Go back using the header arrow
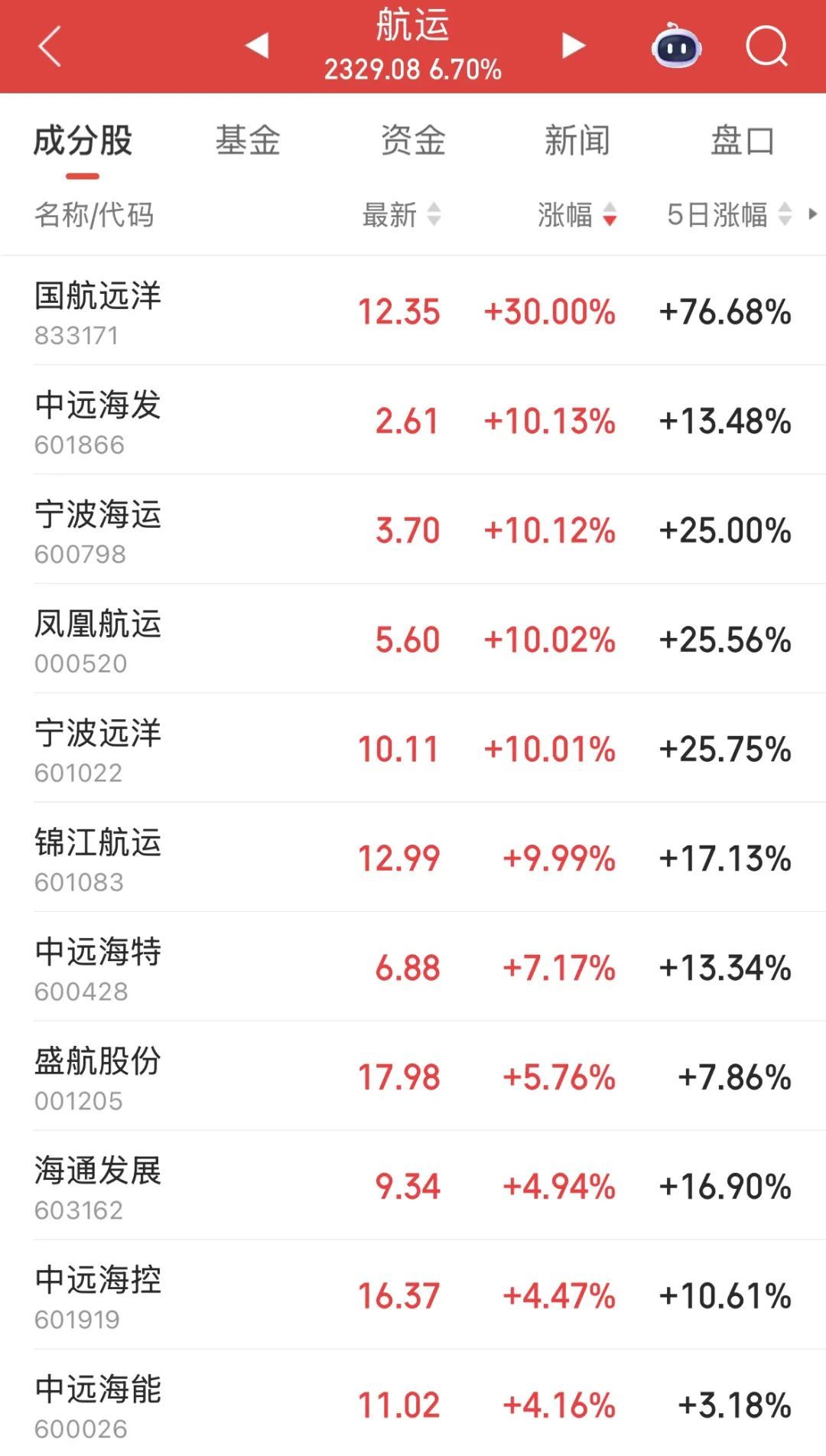The height and width of the screenshot is (1456, 826). 50,47
